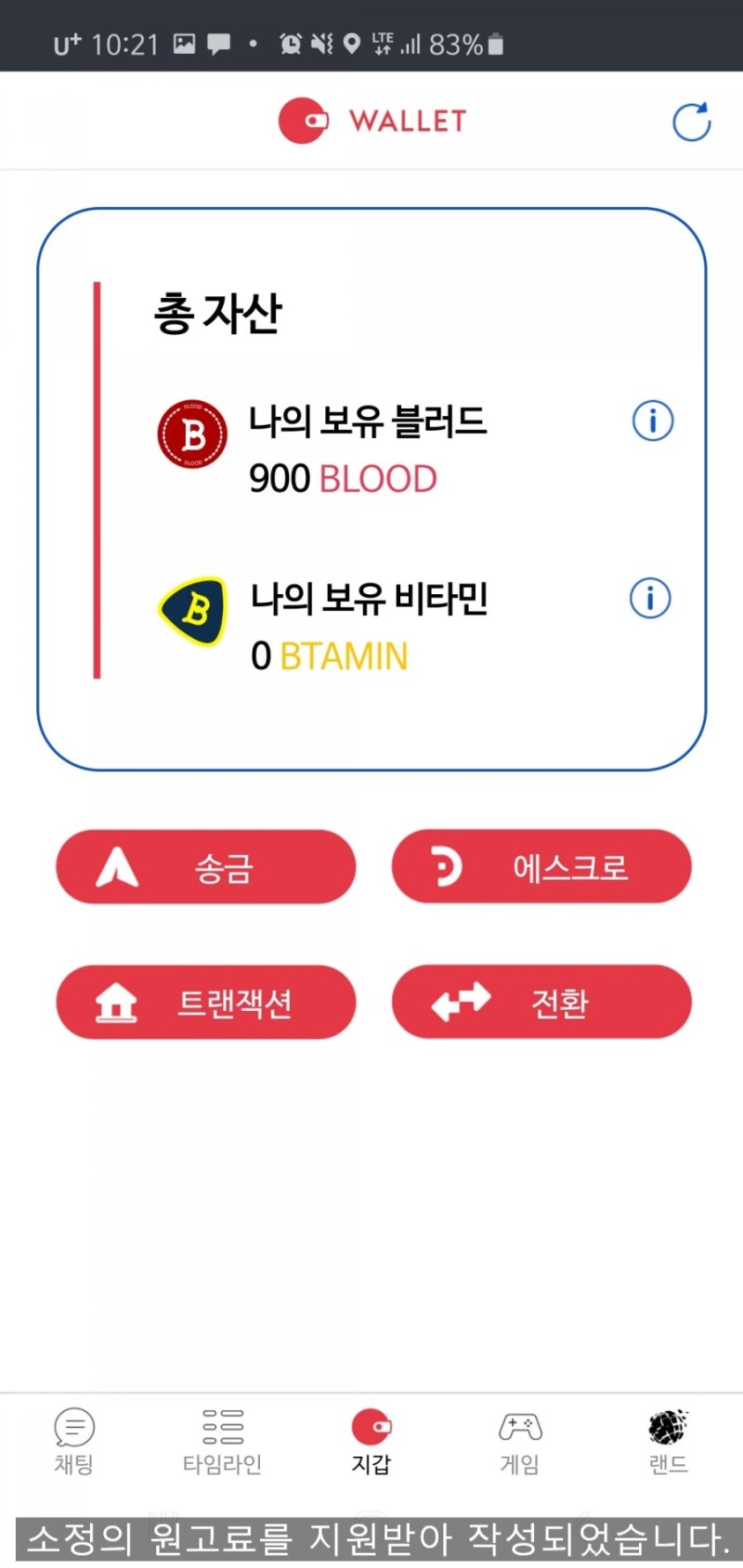This screenshot has width=743, height=1568.
Task: Click the 900 BLOOD balance text
Action: tap(342, 478)
